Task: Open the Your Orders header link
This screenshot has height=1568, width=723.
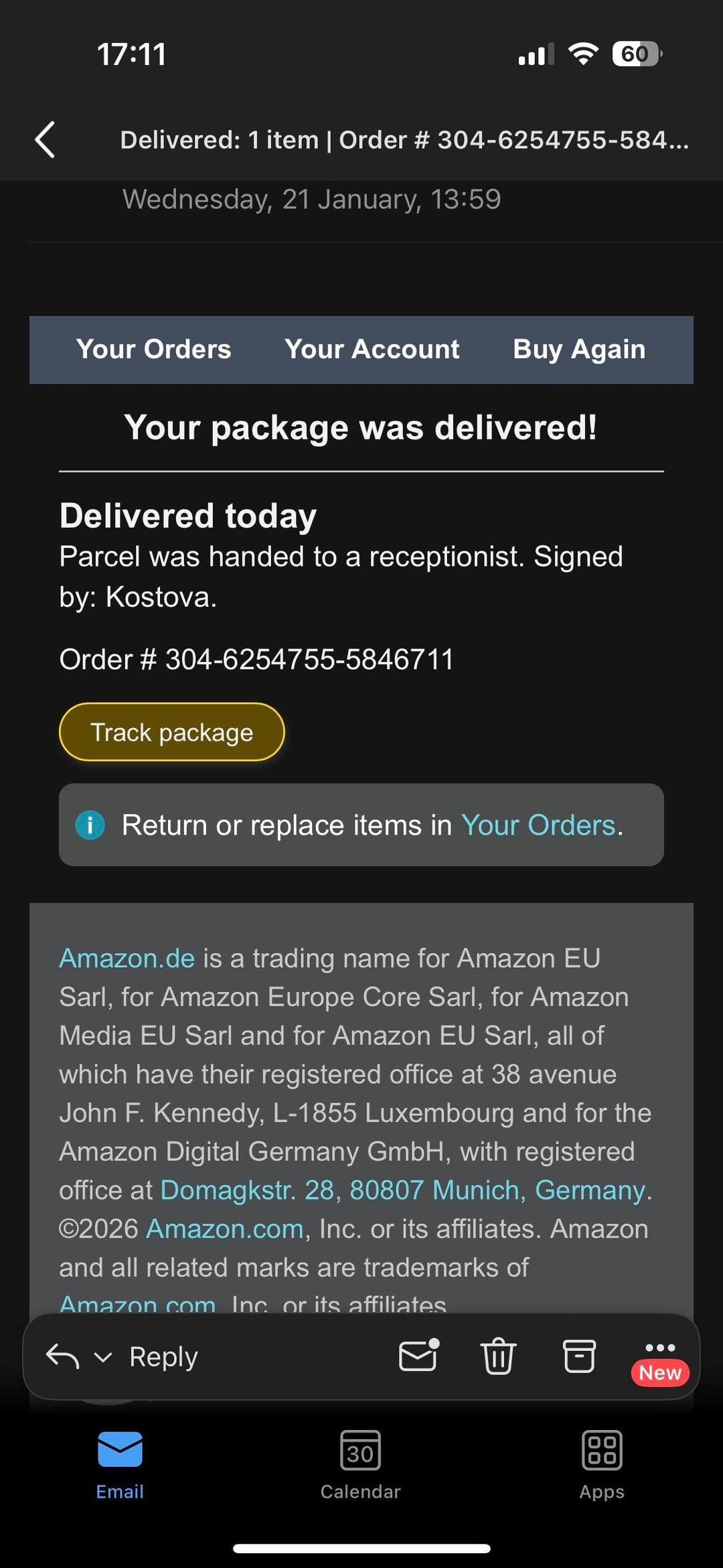Action: (153, 350)
